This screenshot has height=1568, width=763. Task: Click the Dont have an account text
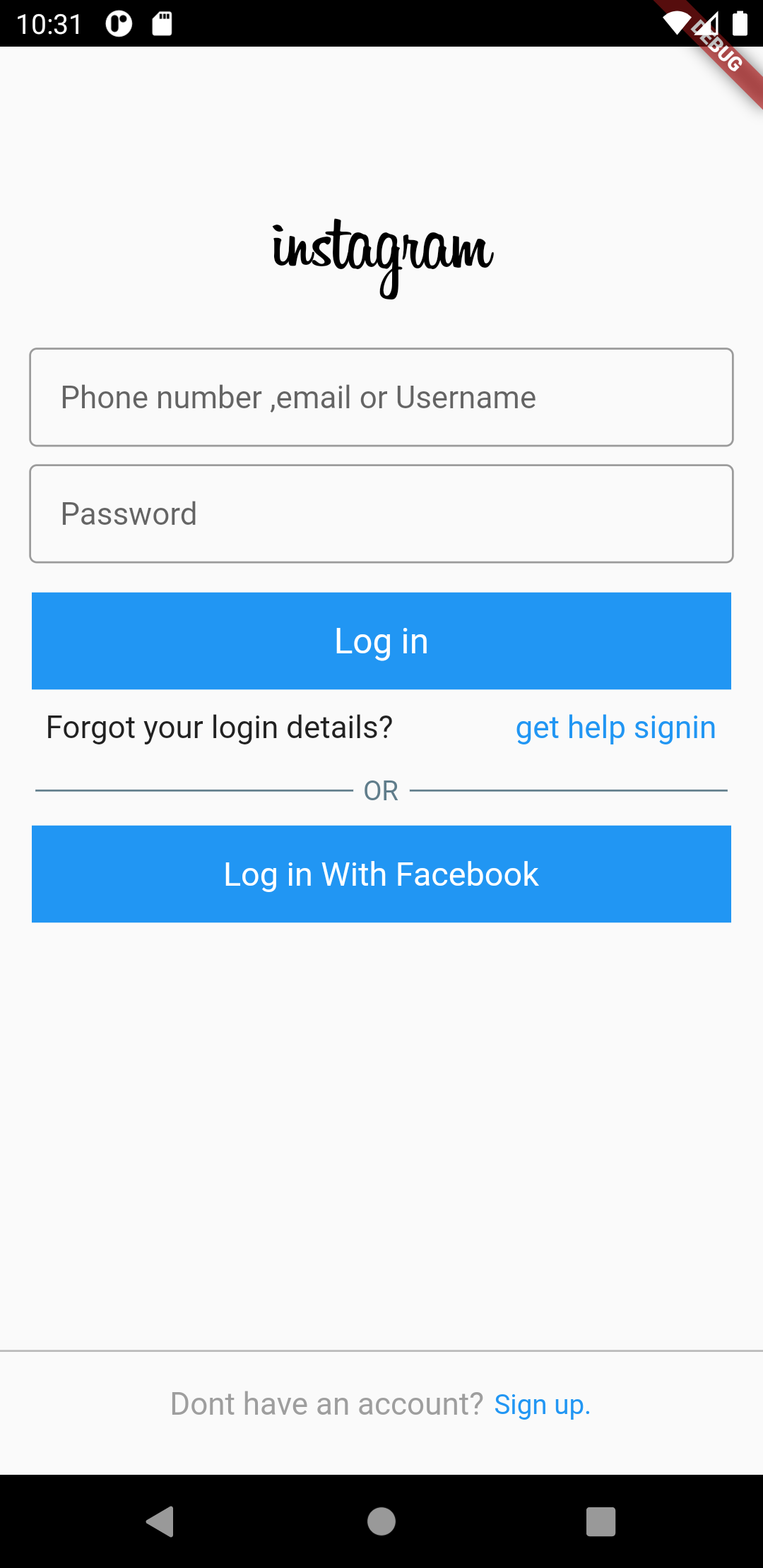coord(327,1403)
